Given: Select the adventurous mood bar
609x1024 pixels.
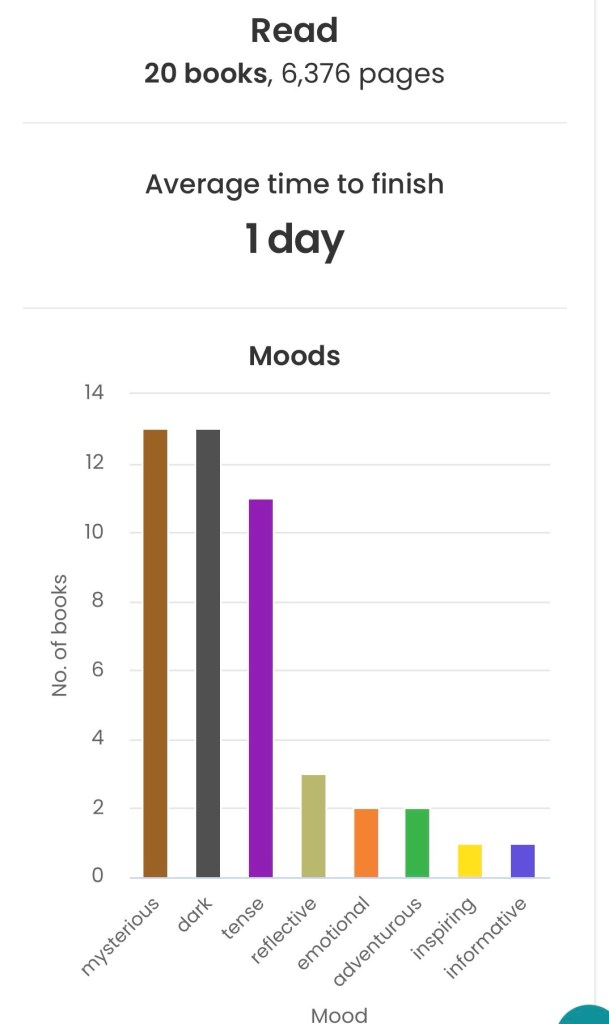Looking at the screenshot, I should [x=418, y=843].
